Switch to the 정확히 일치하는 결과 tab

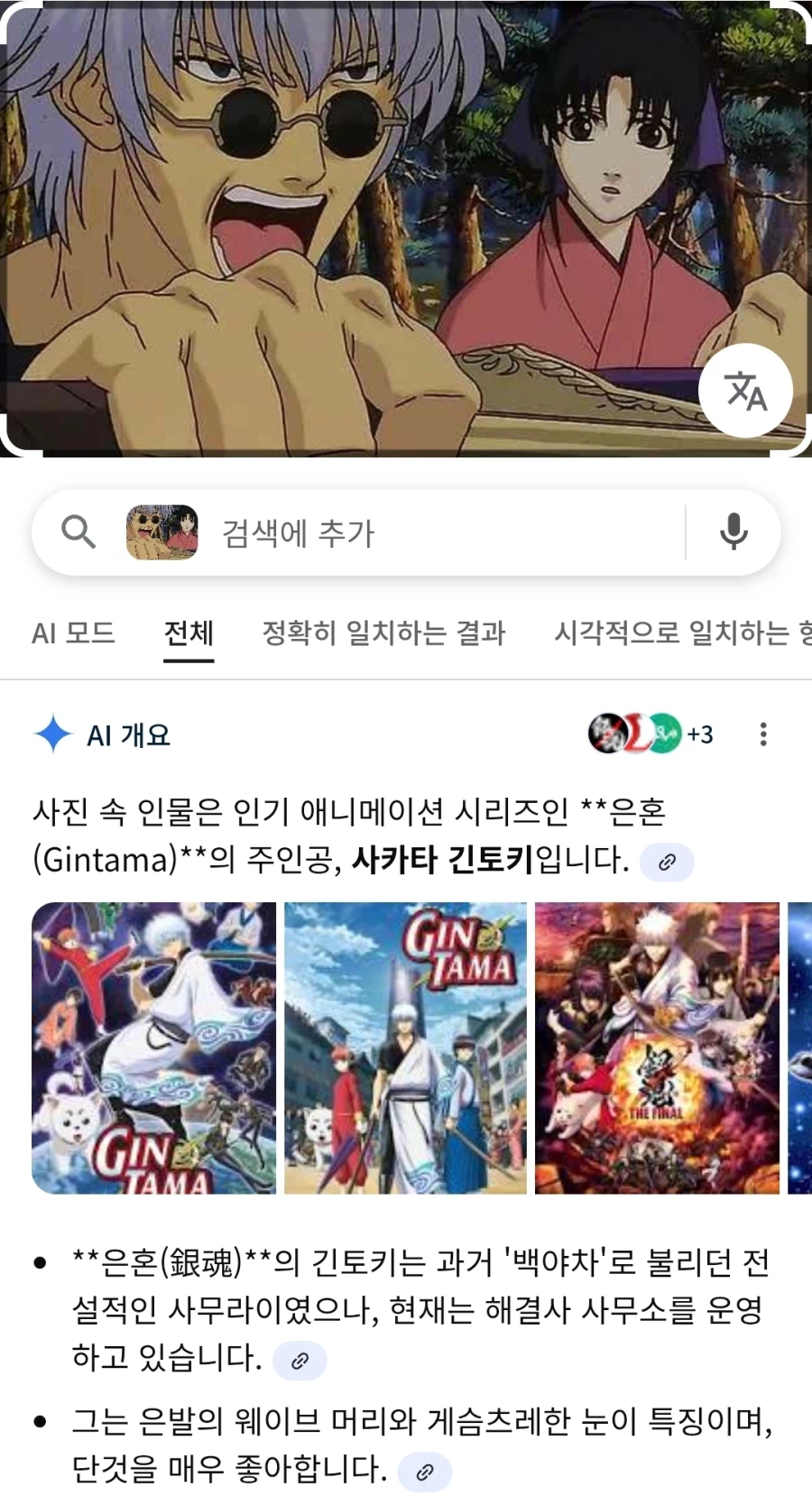383,633
